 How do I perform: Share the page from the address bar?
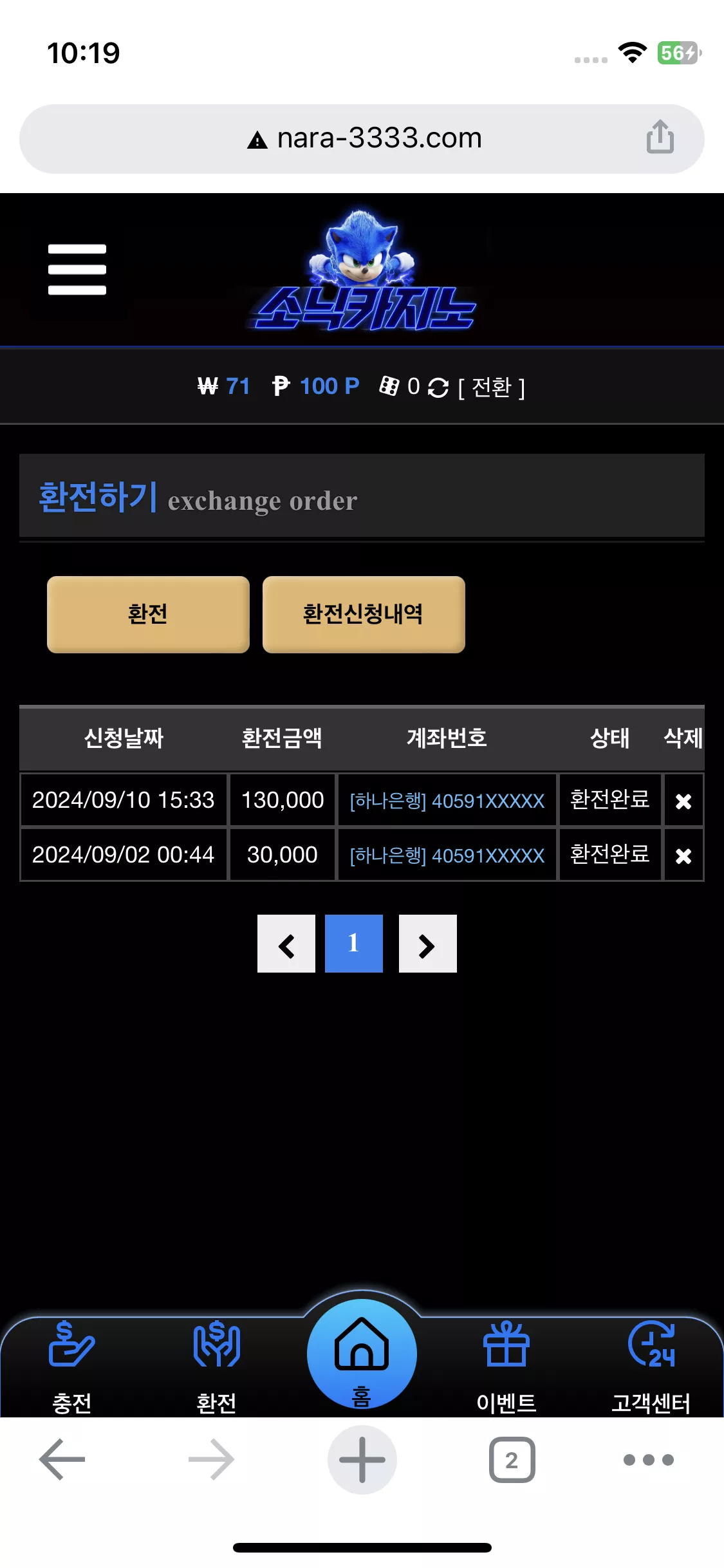point(660,137)
